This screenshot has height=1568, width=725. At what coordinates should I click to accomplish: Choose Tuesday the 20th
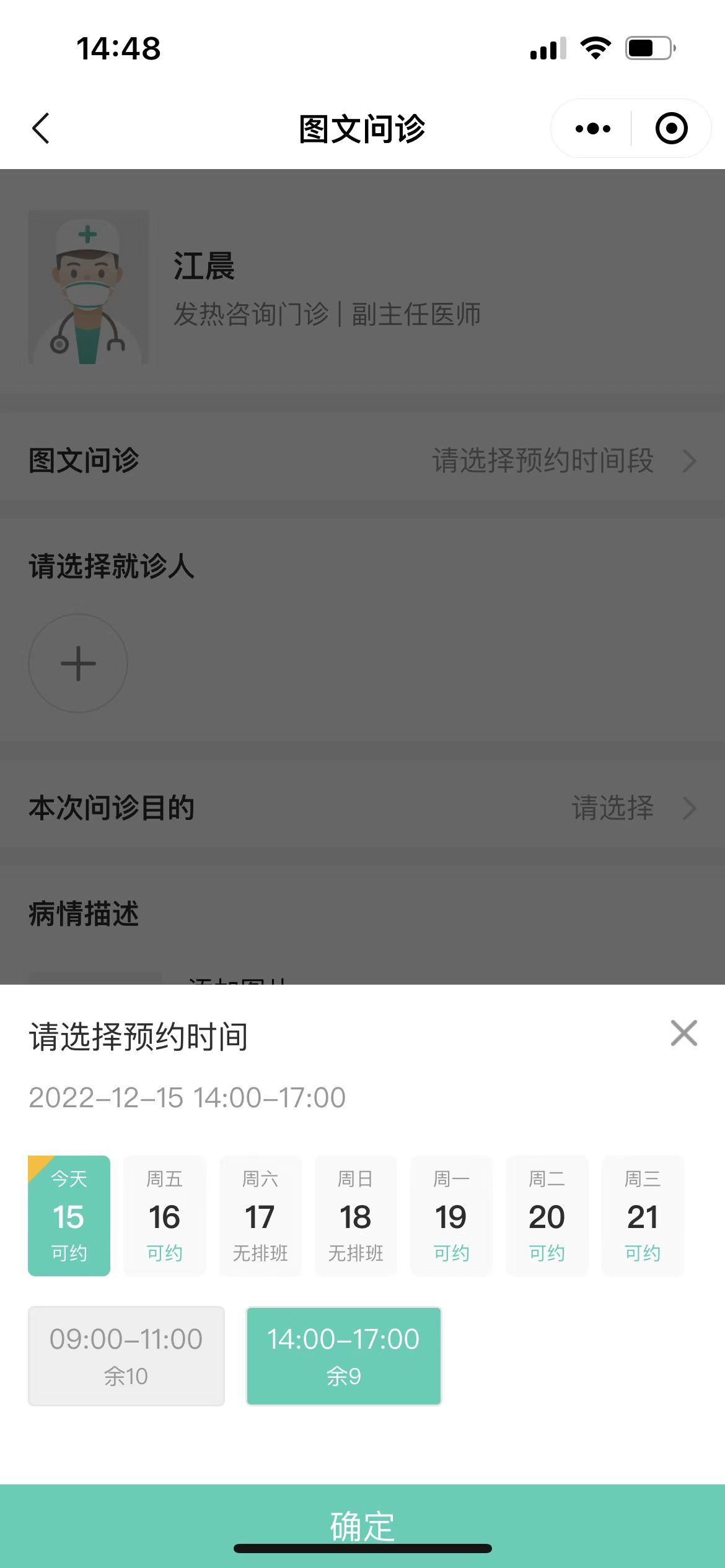tap(547, 1215)
